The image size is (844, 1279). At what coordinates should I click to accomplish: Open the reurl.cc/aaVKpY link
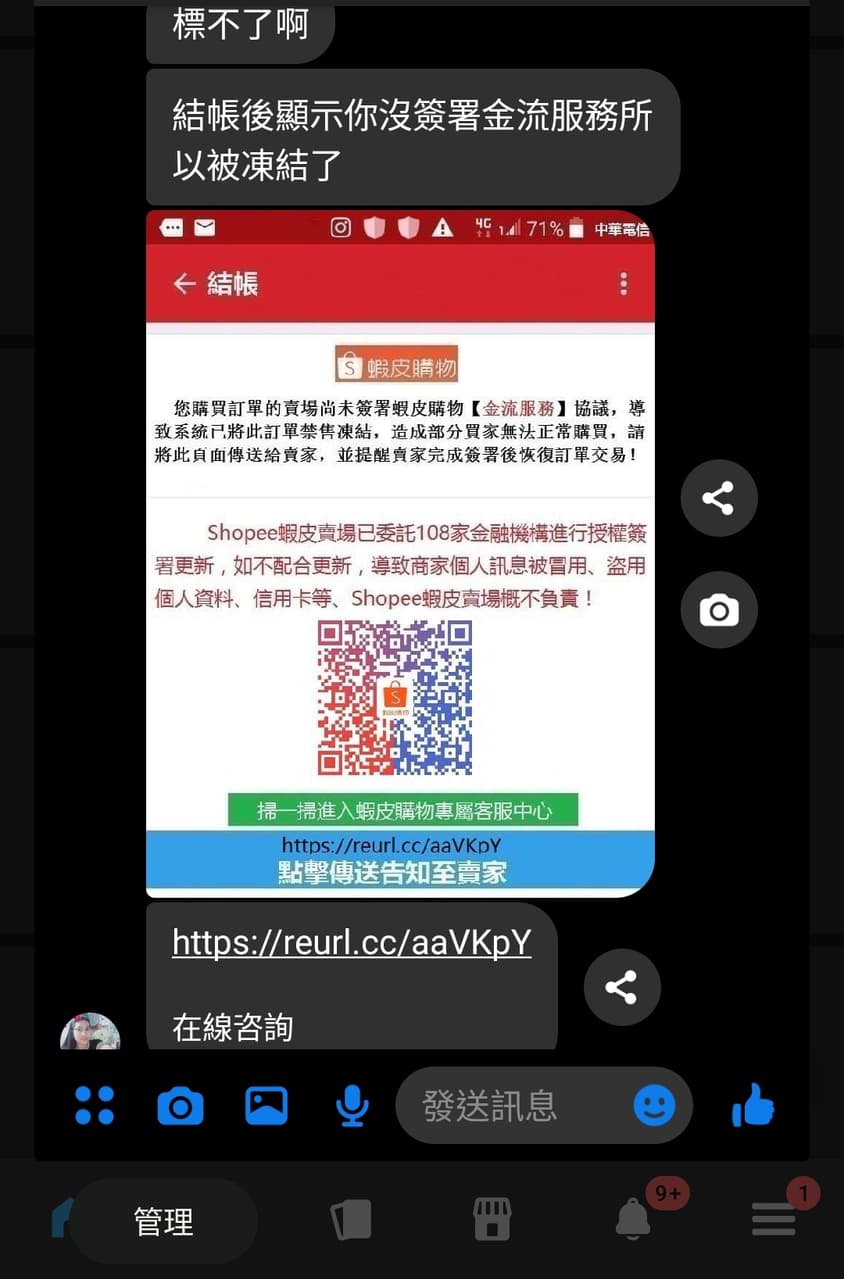351,942
